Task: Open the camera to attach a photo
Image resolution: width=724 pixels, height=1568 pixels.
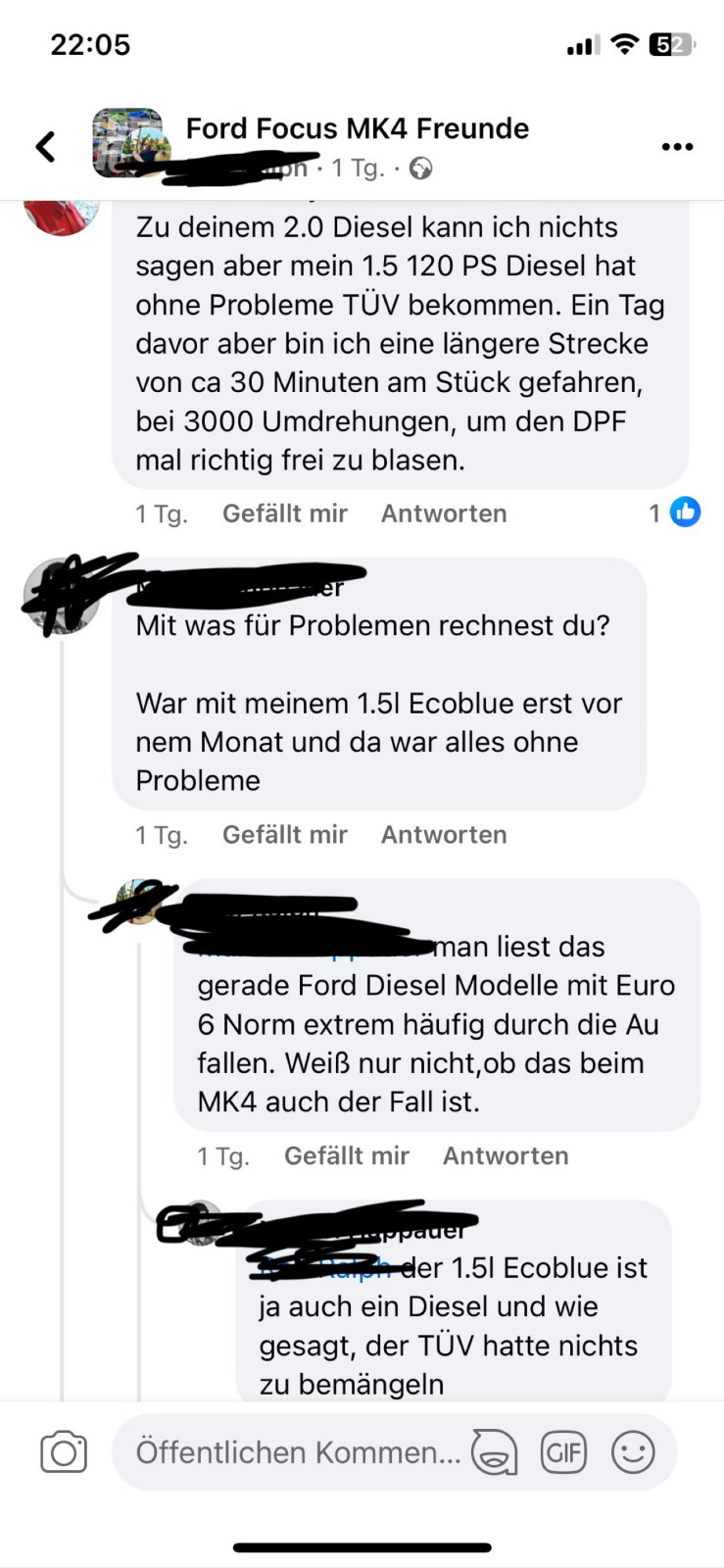Action: point(64,1452)
